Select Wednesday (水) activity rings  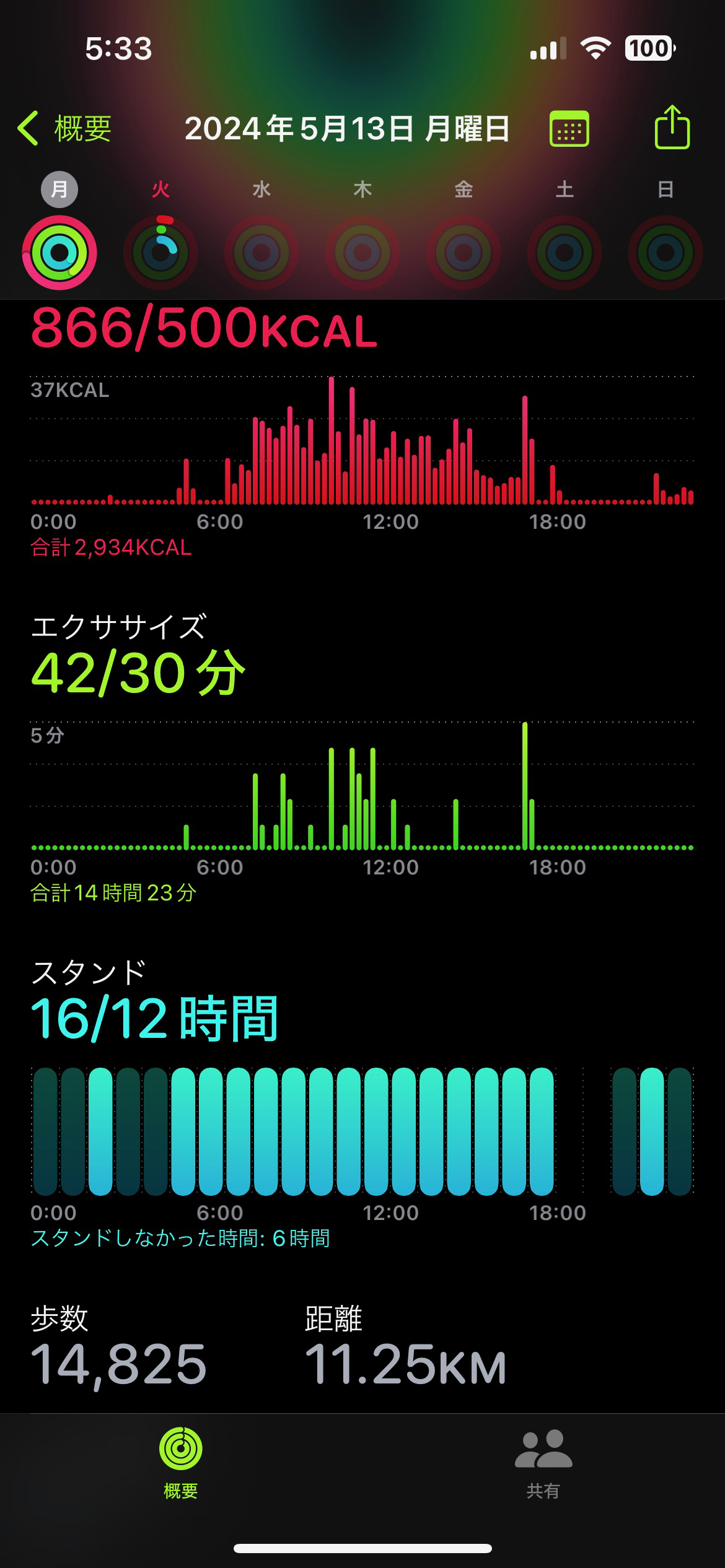[x=261, y=253]
